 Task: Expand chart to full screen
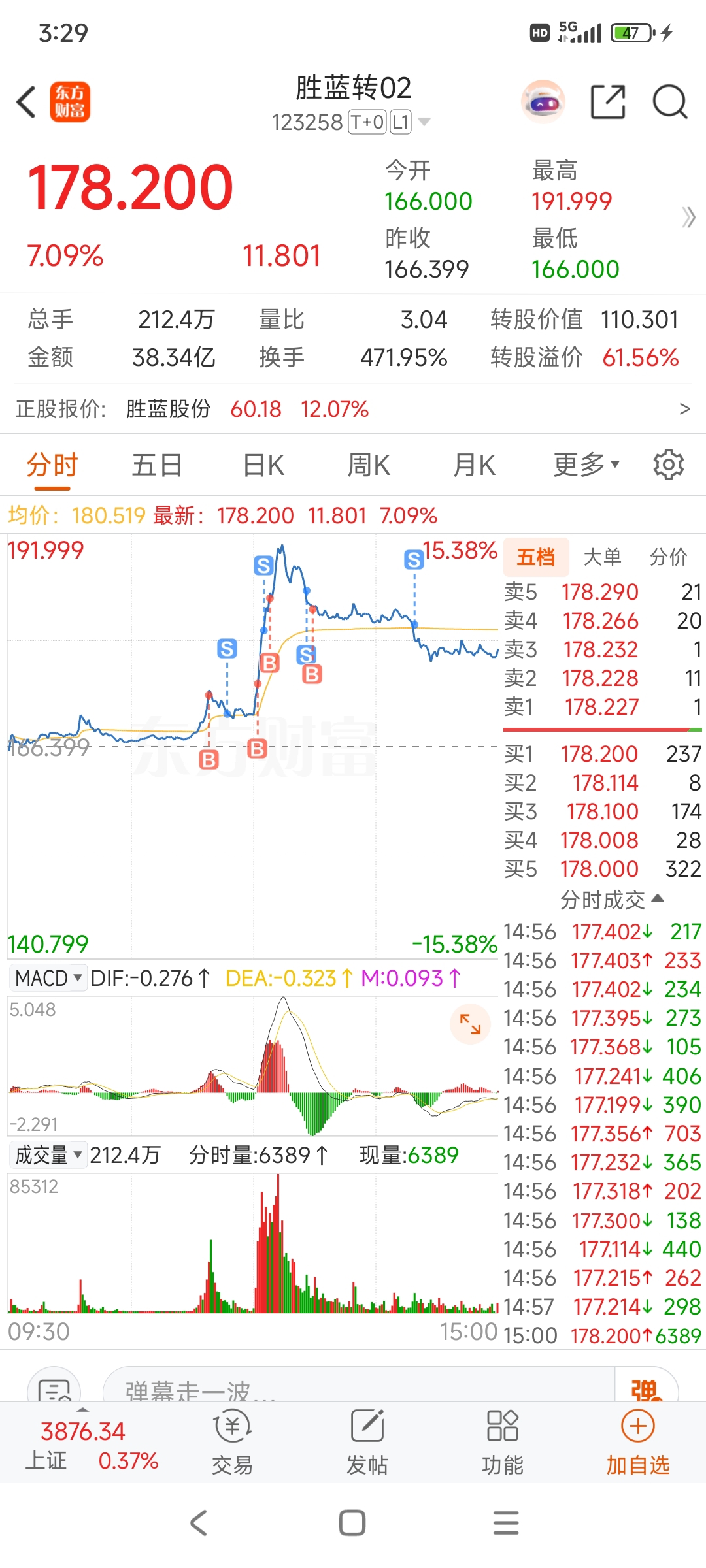click(x=470, y=1024)
